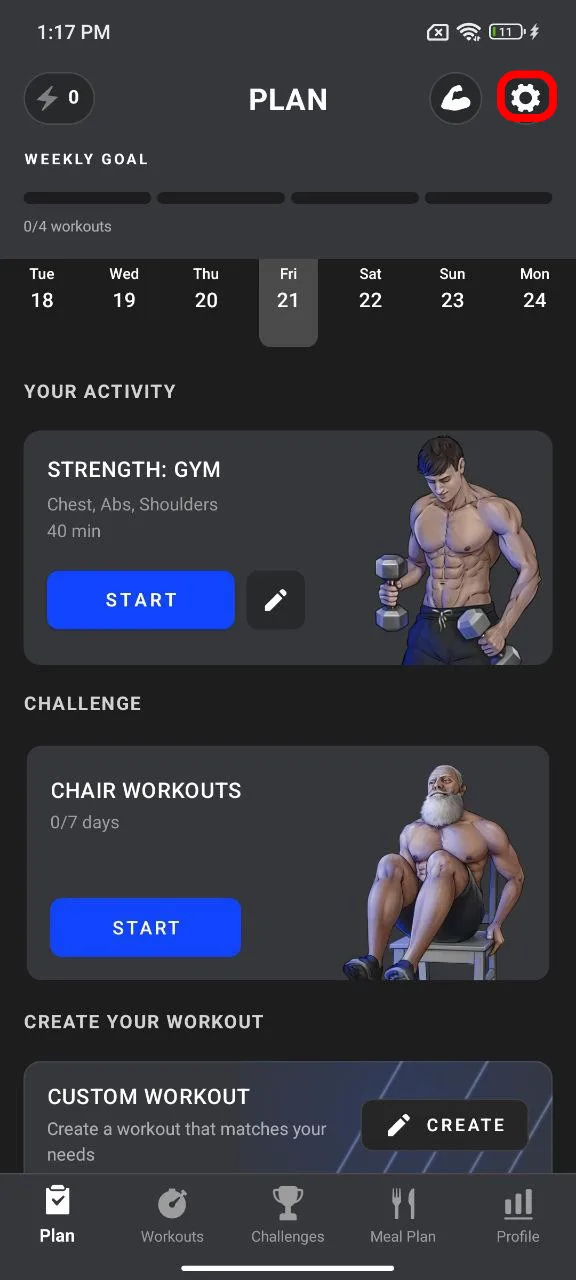This screenshot has height=1280, width=576.
Task: Select Sunday 23 in the calendar
Action: [452, 289]
